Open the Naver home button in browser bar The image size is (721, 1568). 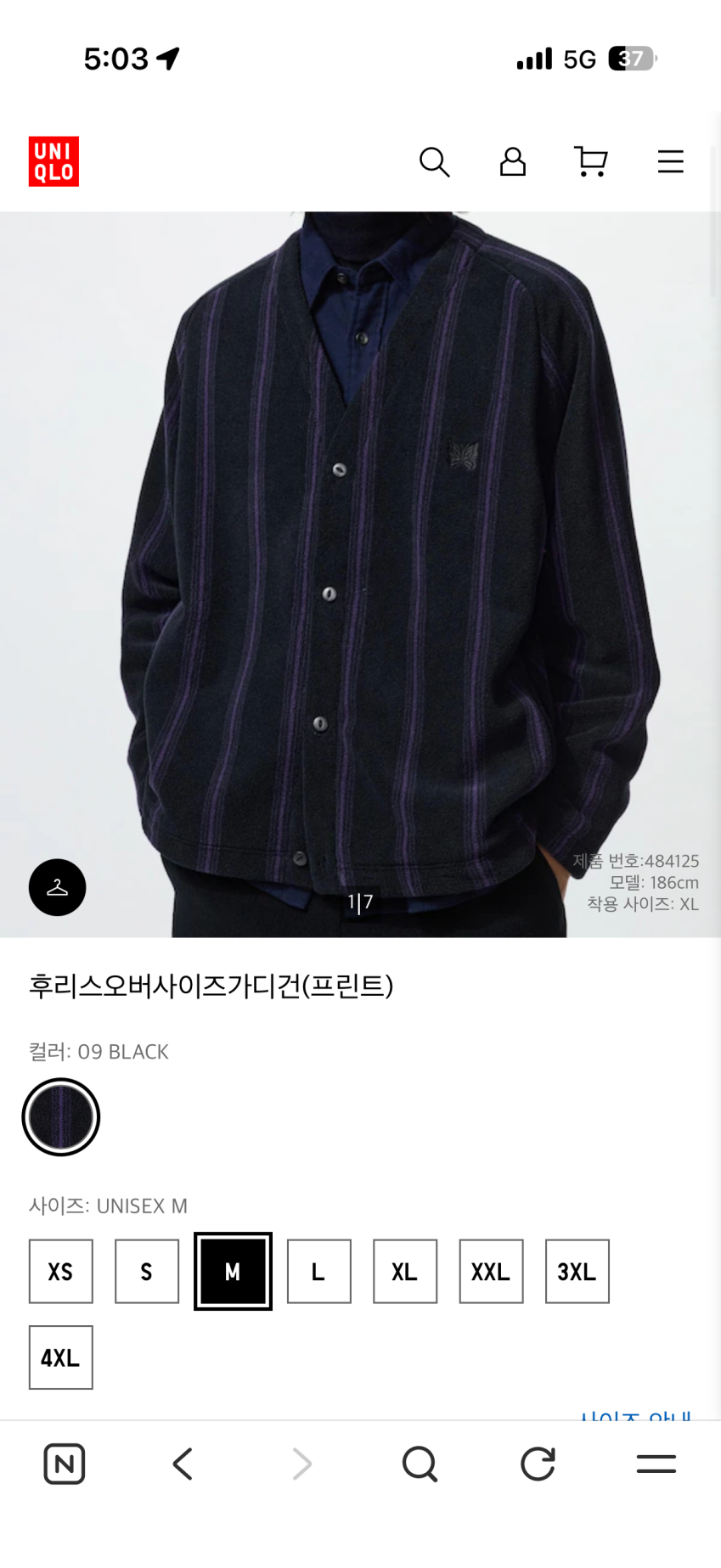(x=65, y=1464)
